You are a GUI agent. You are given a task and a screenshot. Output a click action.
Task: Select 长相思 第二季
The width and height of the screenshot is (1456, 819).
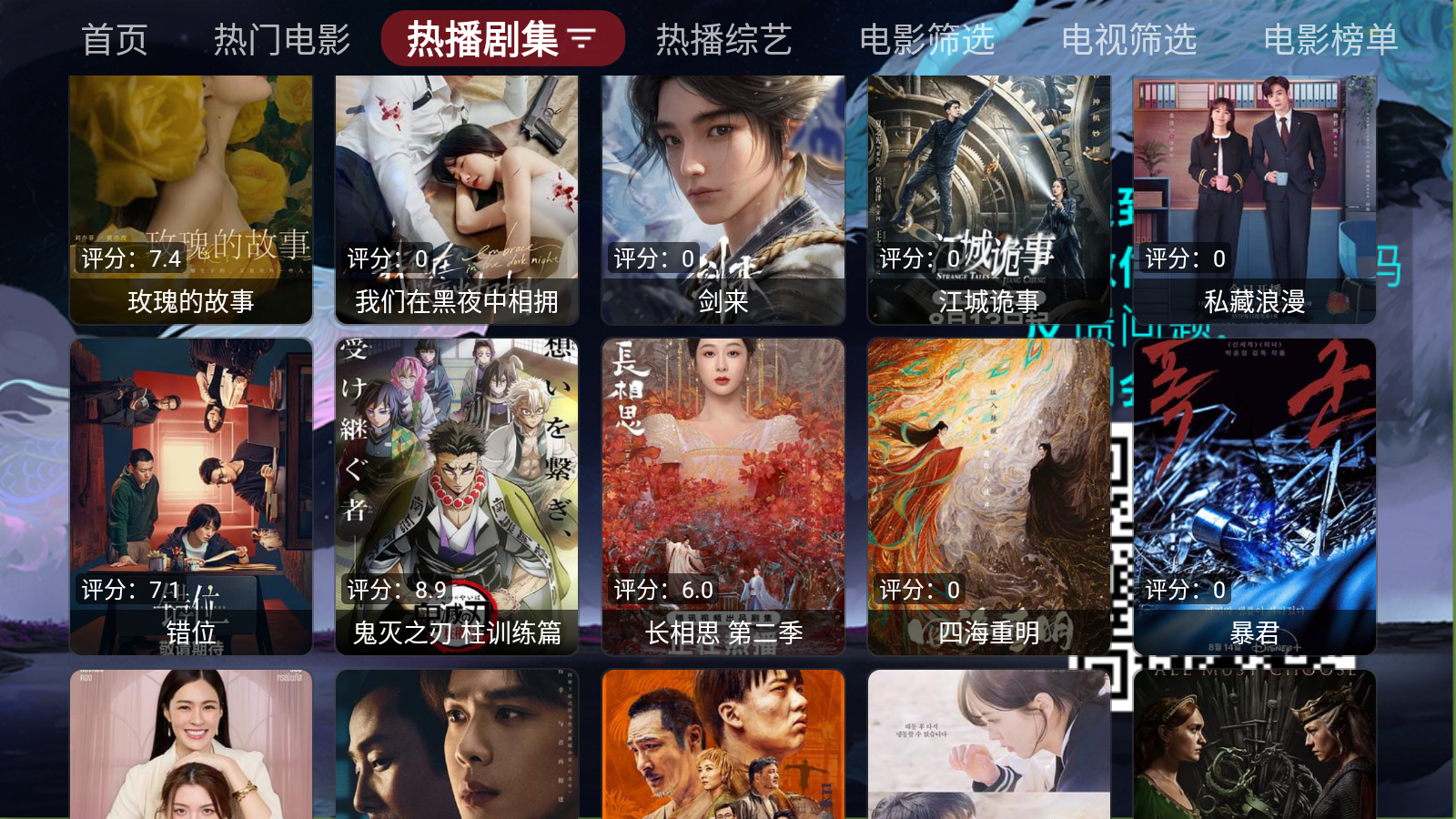point(723,497)
